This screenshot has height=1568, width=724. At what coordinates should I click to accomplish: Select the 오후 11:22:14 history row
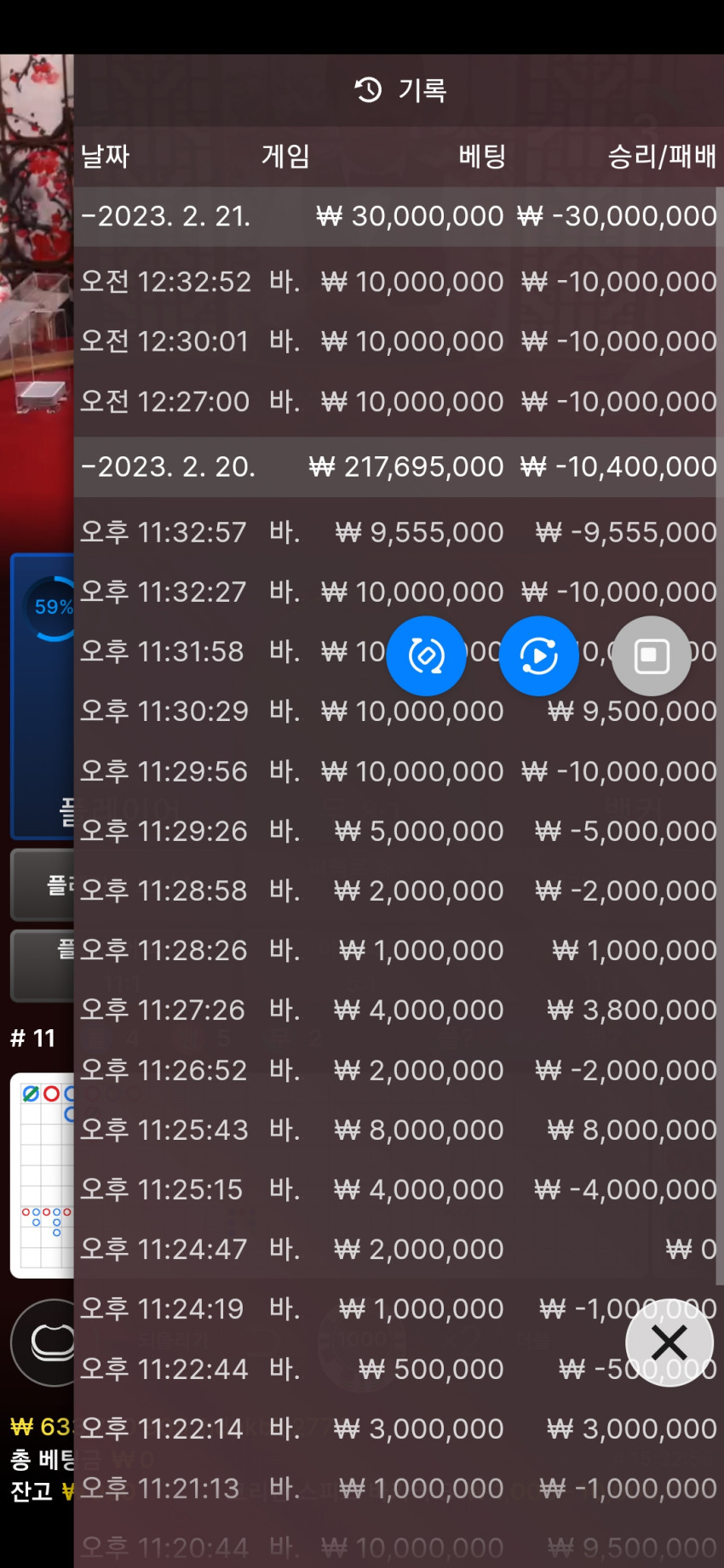[397, 1429]
